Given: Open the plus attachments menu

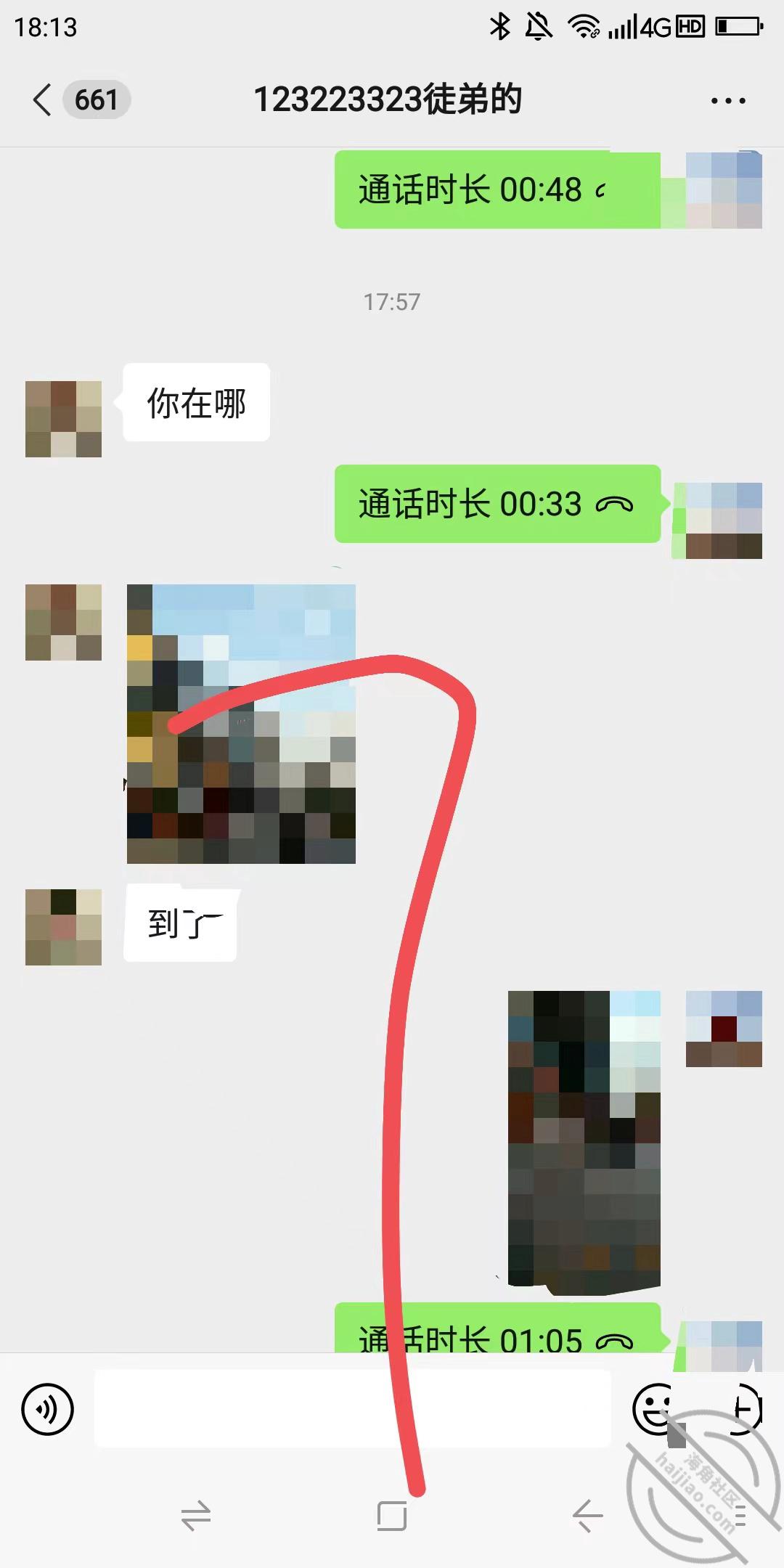Looking at the screenshot, I should point(740,1408).
